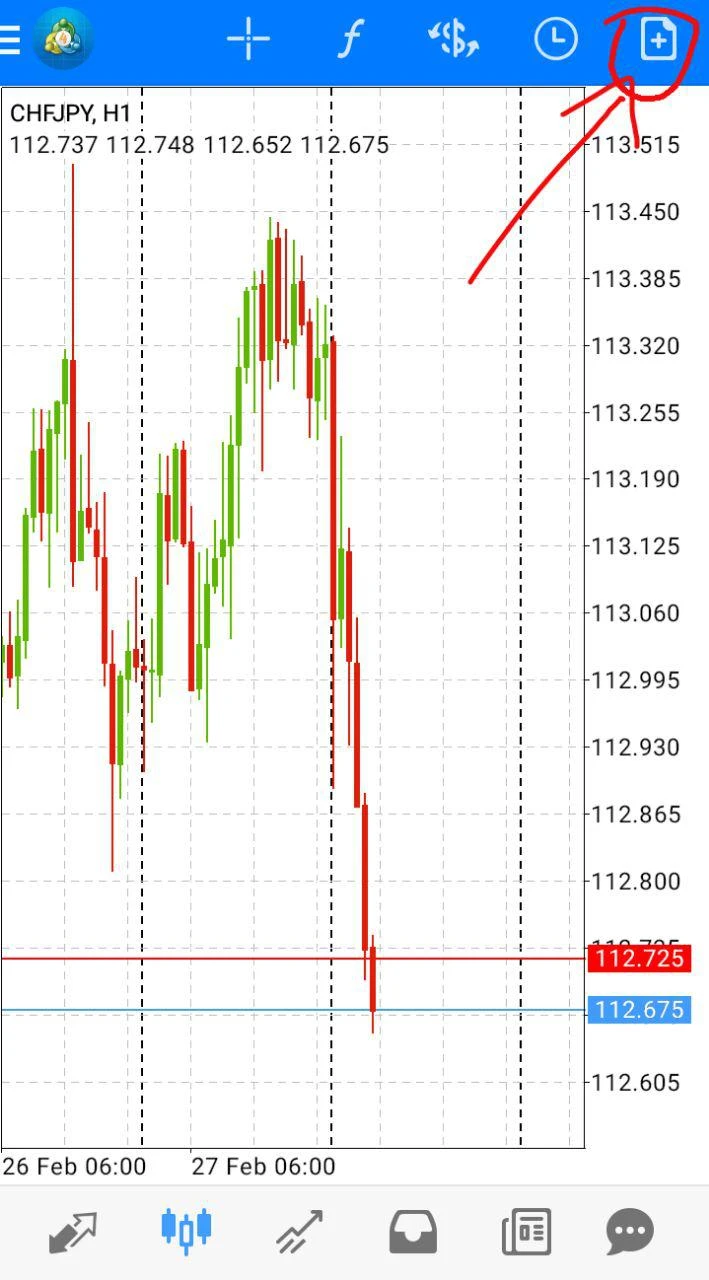This screenshot has height=1280, width=709.
Task: Change the chart symbol
Action: [453, 40]
